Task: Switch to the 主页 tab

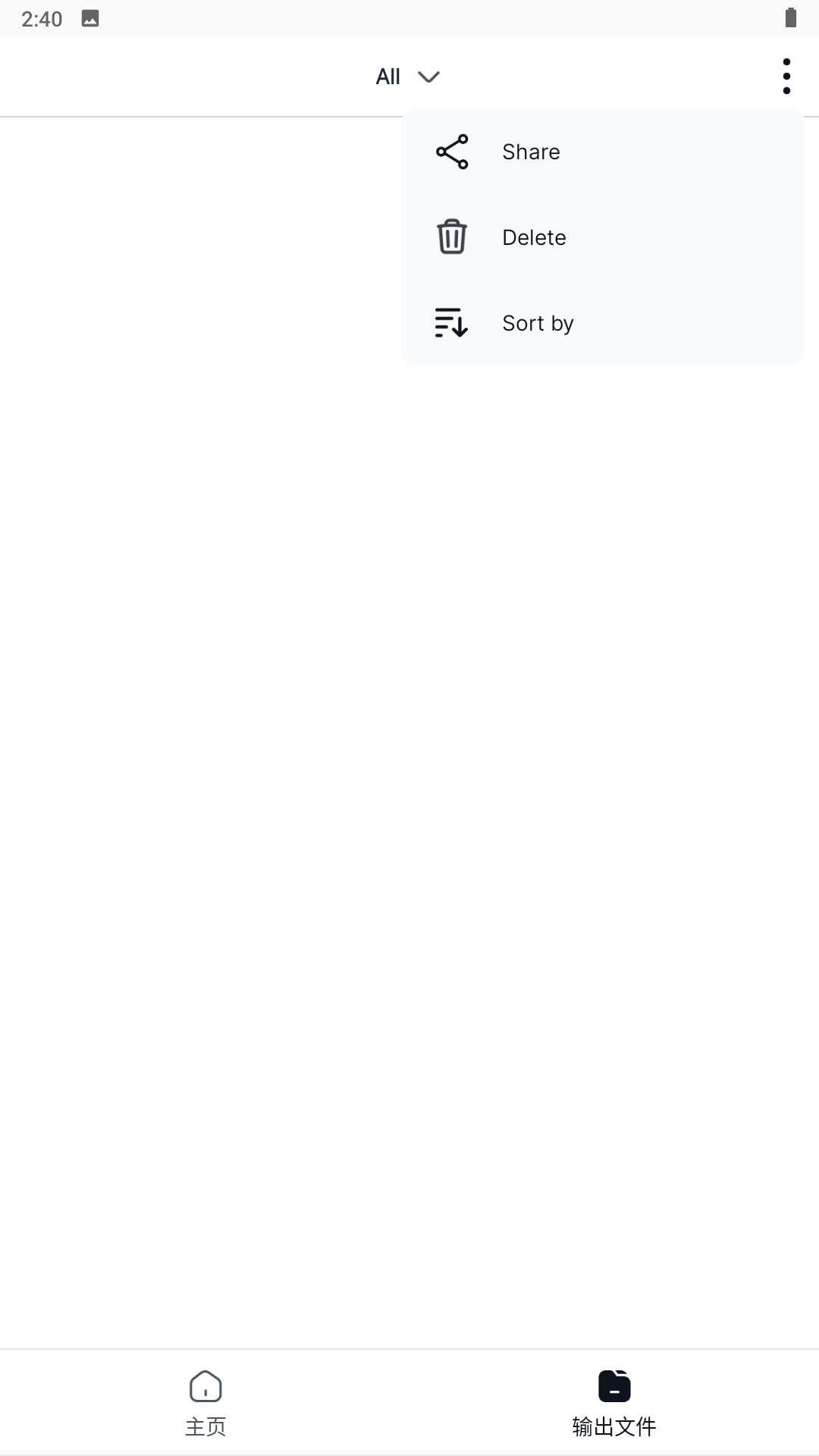Action: pyautogui.click(x=206, y=1403)
